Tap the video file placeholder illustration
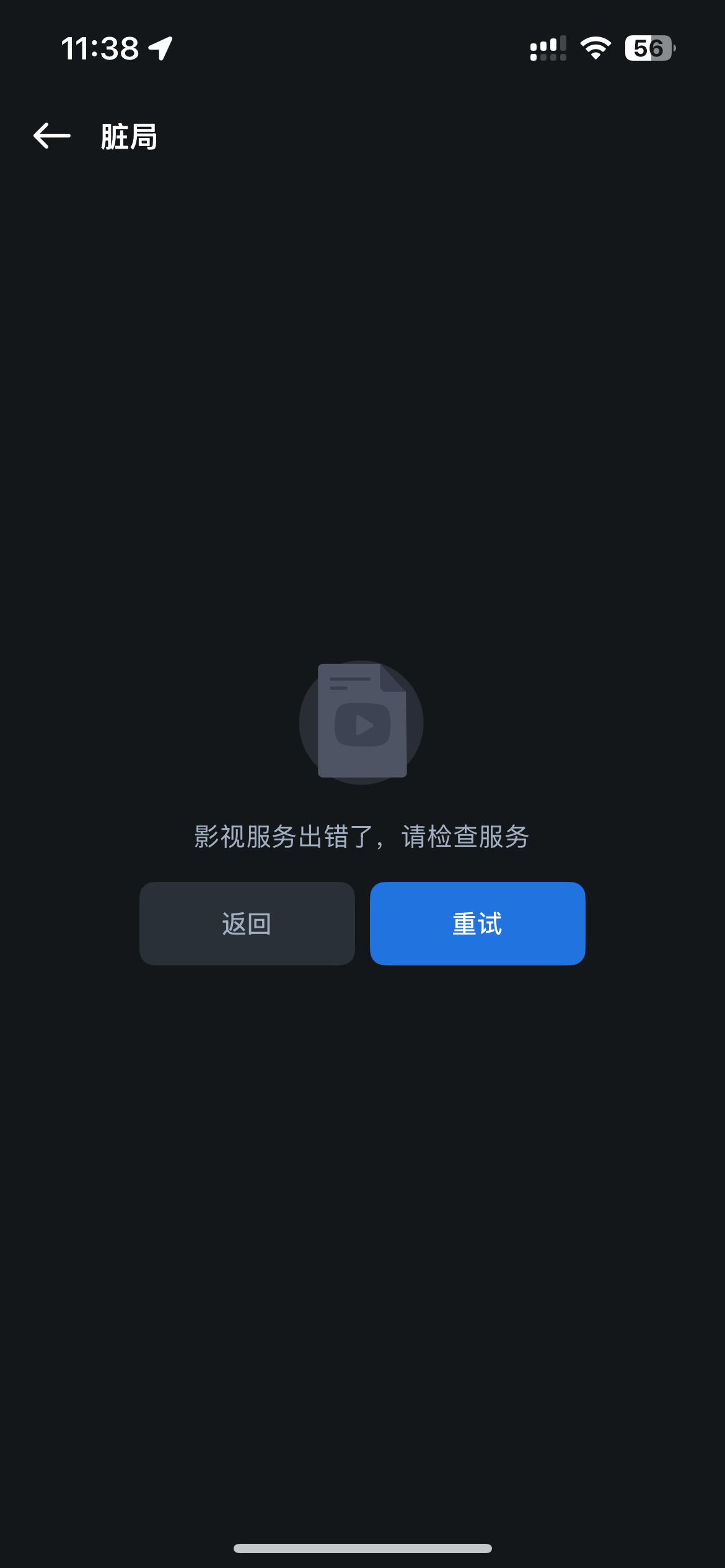Viewport: 725px width, 1568px height. [x=361, y=725]
